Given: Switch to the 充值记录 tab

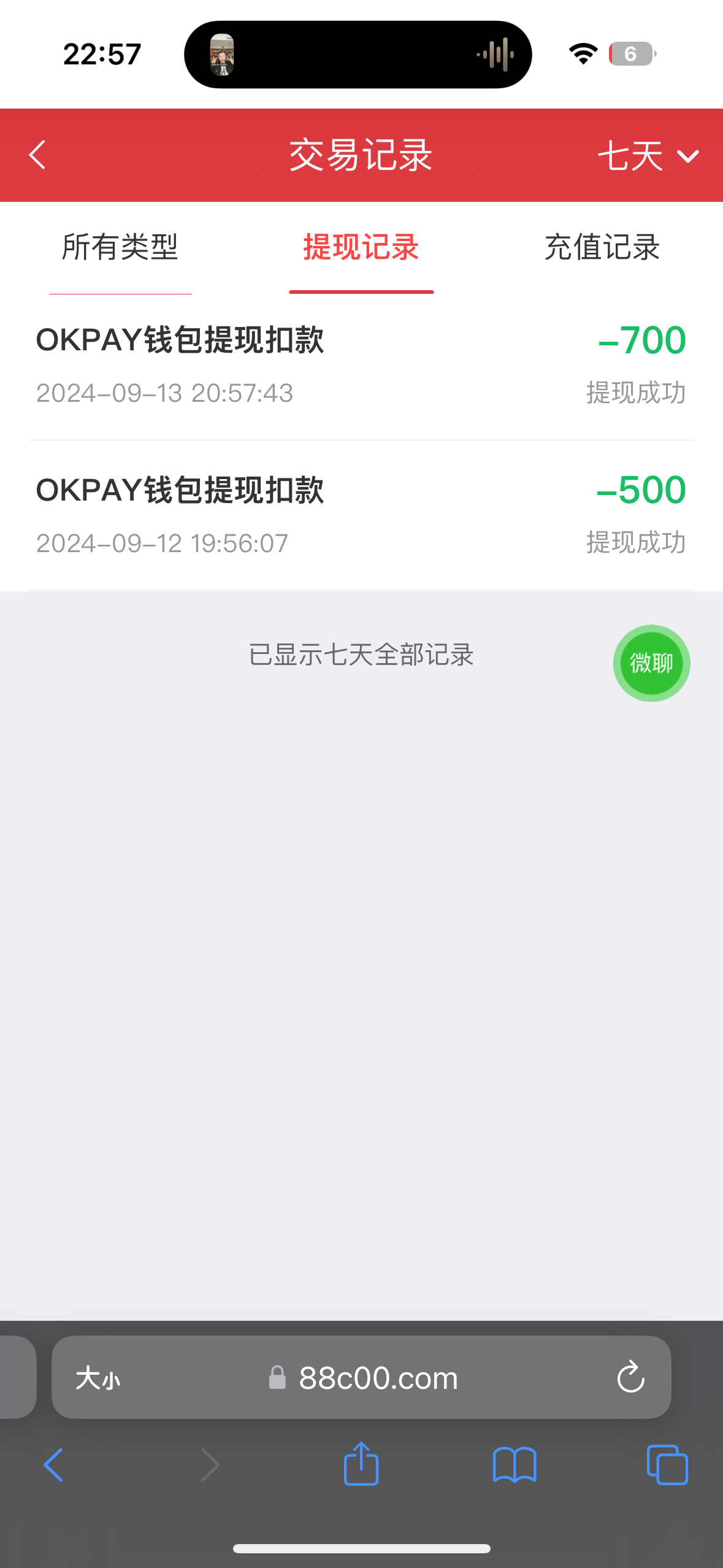Looking at the screenshot, I should [x=602, y=248].
